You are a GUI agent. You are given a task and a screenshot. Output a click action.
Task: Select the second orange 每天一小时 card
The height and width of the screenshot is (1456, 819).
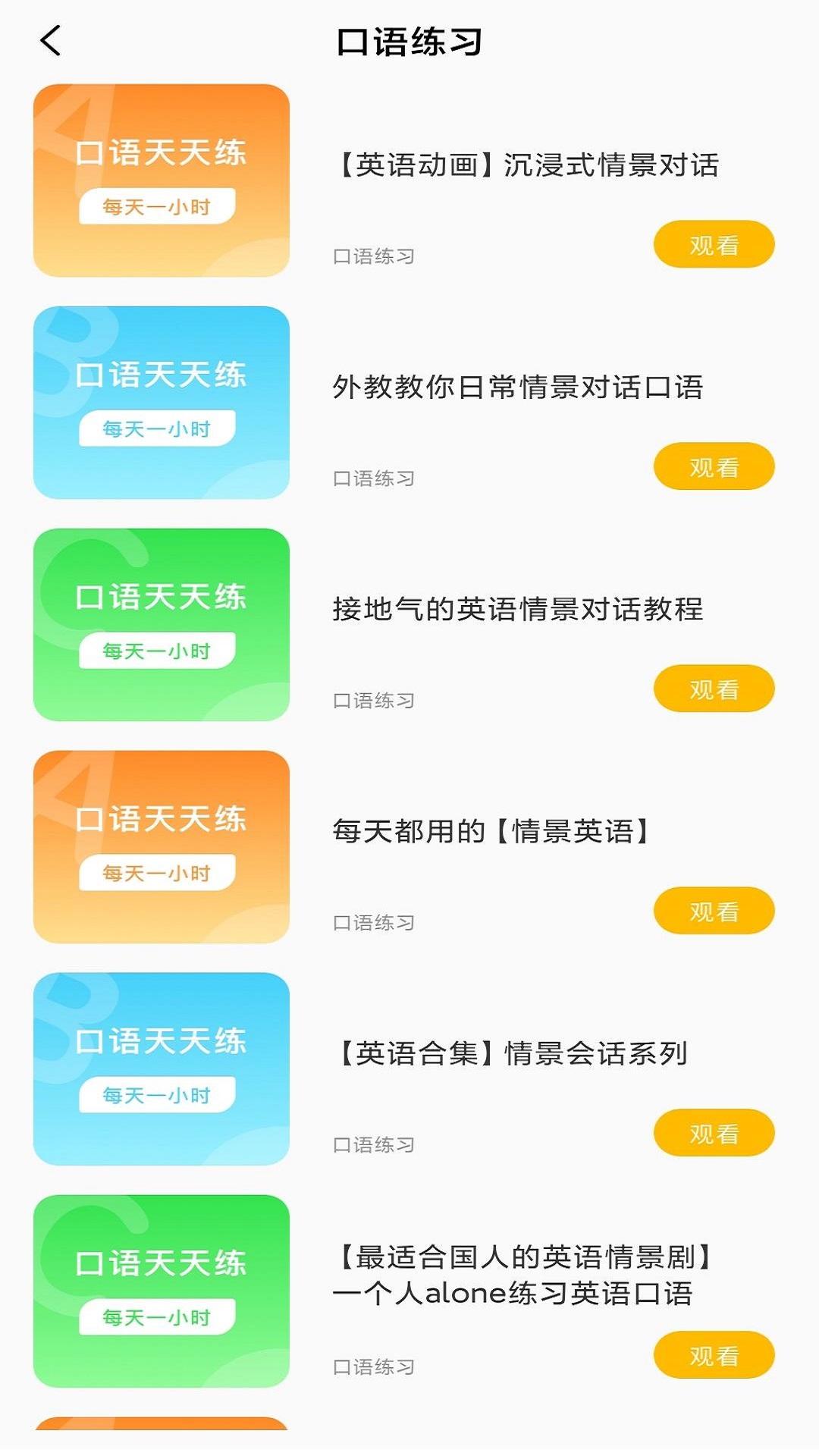(x=161, y=846)
